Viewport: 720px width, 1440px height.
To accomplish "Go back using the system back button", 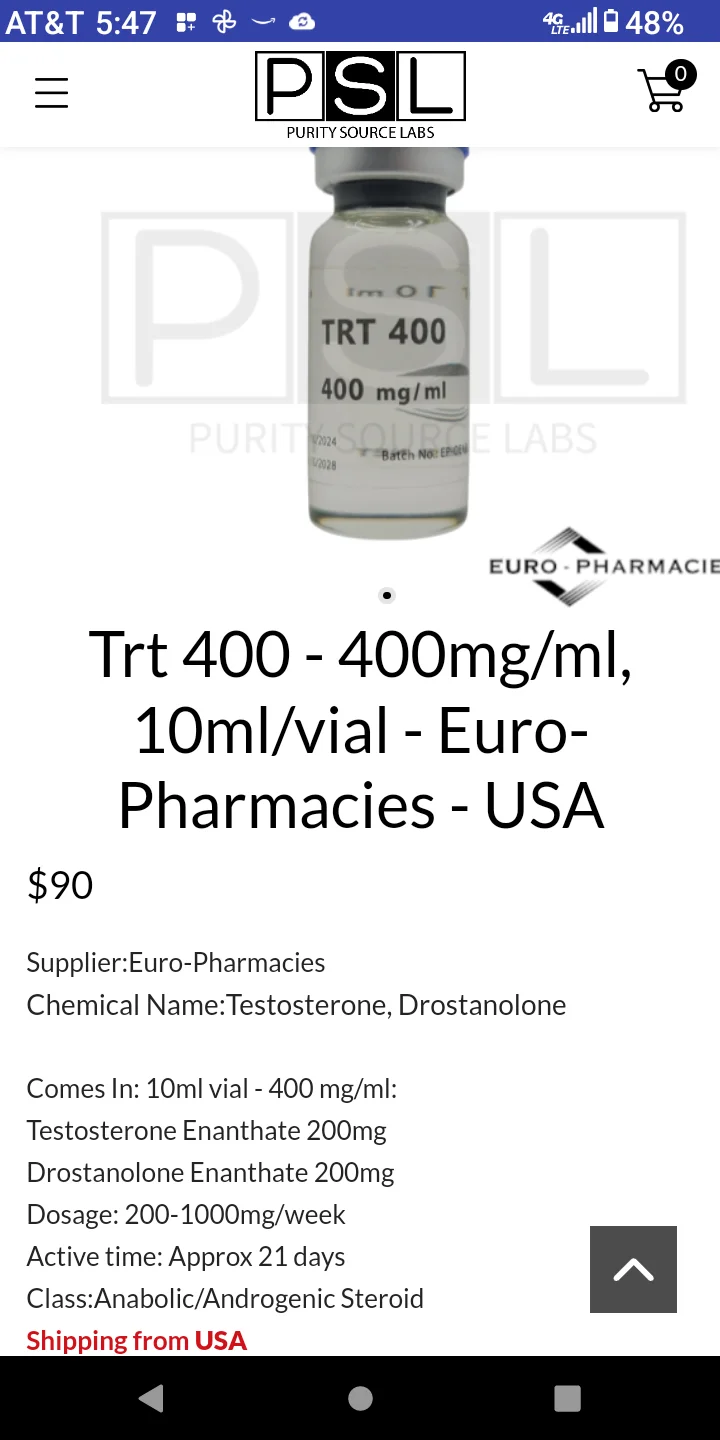I will (x=151, y=1398).
